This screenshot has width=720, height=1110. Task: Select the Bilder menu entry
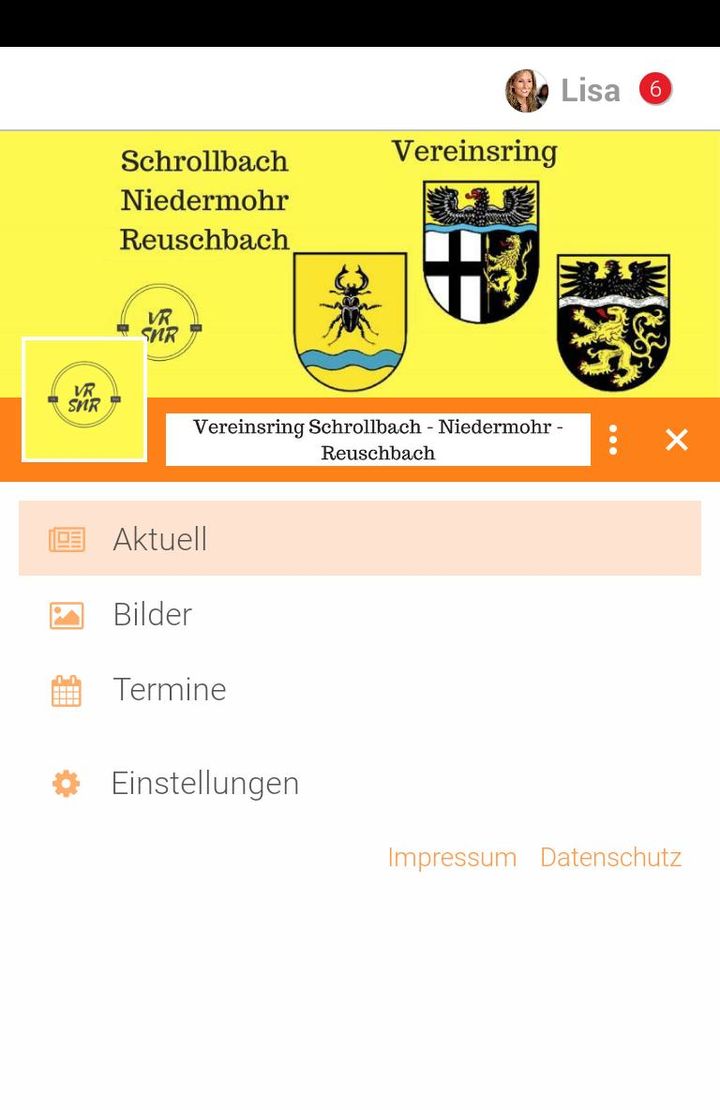152,614
